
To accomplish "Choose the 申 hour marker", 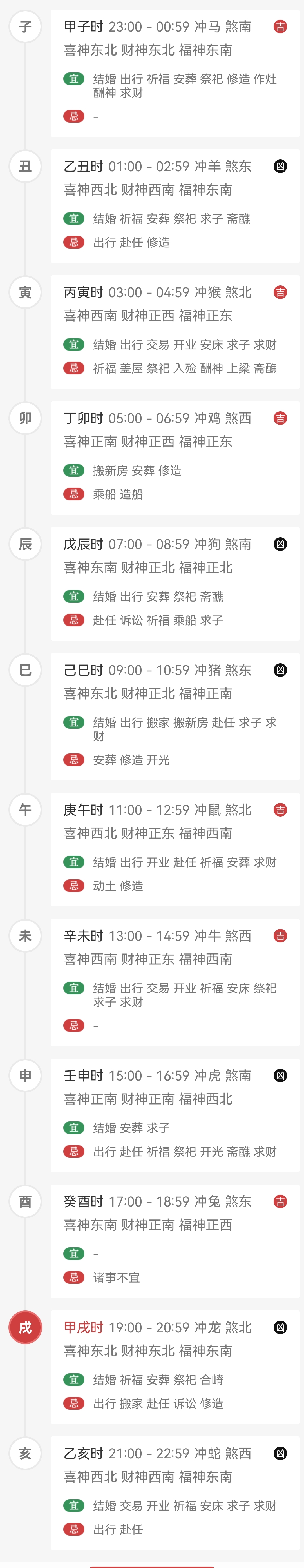I will pyautogui.click(x=26, y=1075).
